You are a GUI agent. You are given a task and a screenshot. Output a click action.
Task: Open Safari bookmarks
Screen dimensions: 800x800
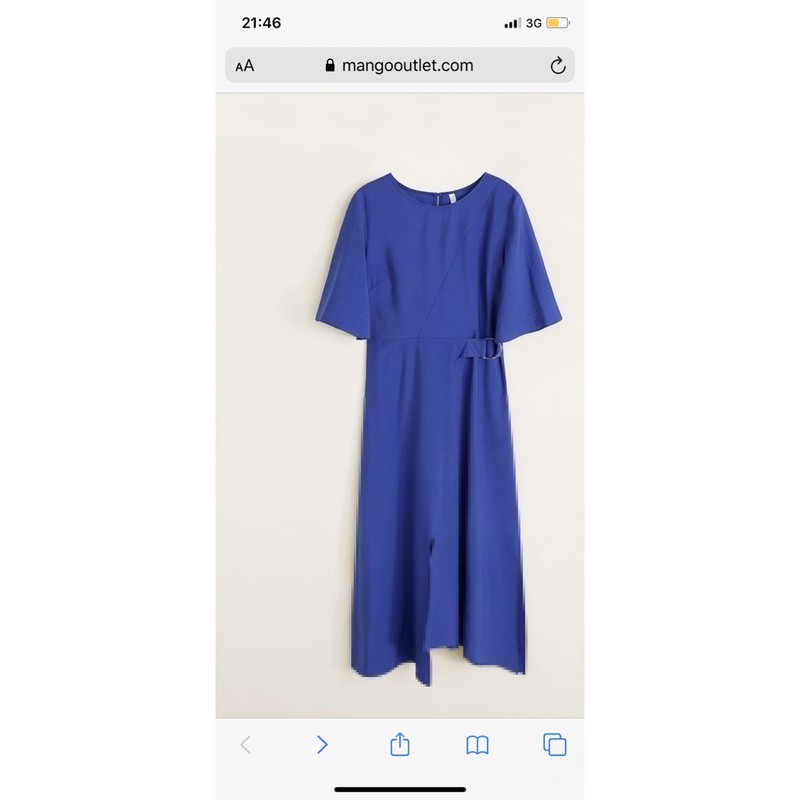coord(477,744)
